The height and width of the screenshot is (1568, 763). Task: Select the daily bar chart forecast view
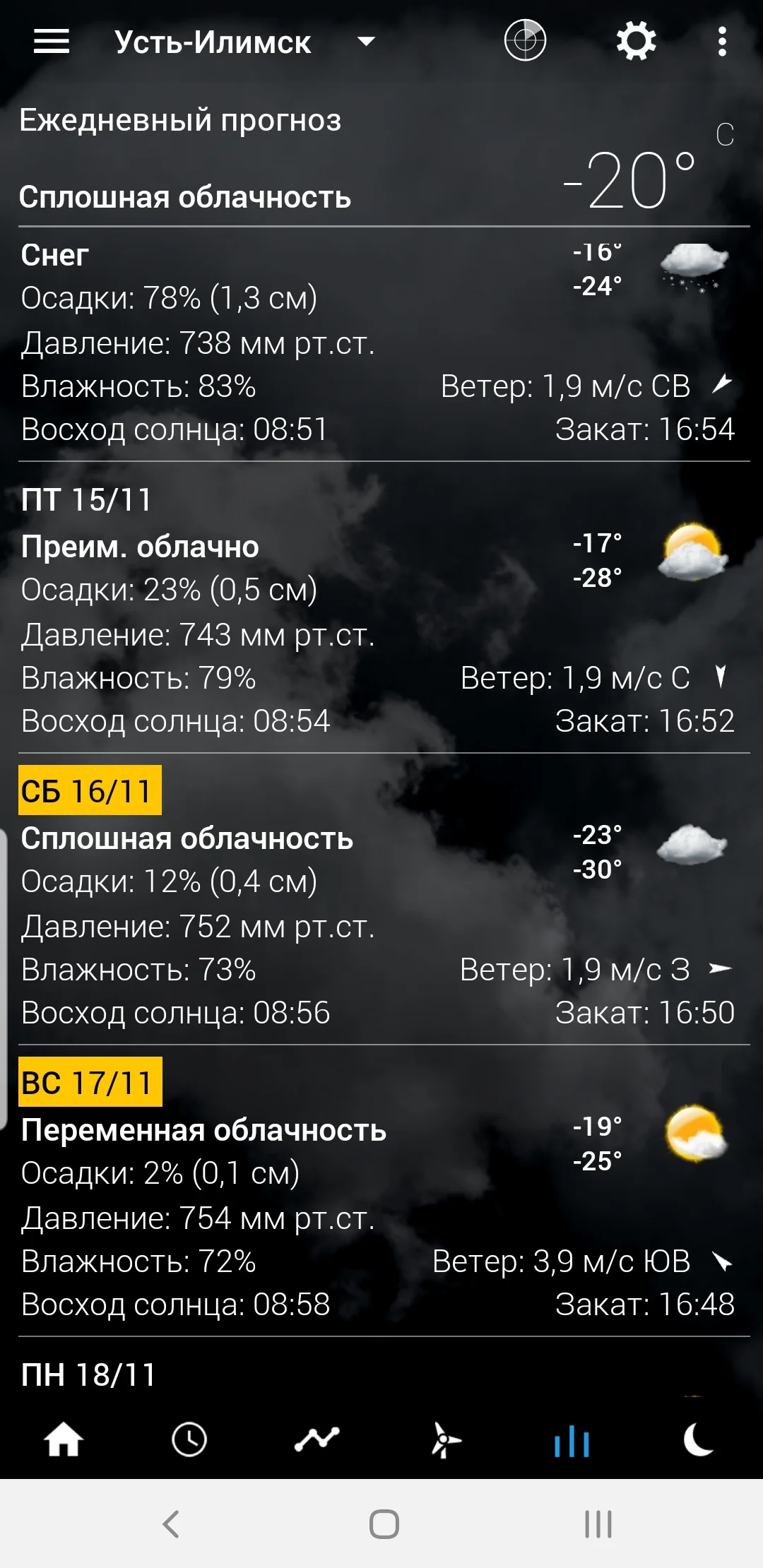(x=571, y=1439)
